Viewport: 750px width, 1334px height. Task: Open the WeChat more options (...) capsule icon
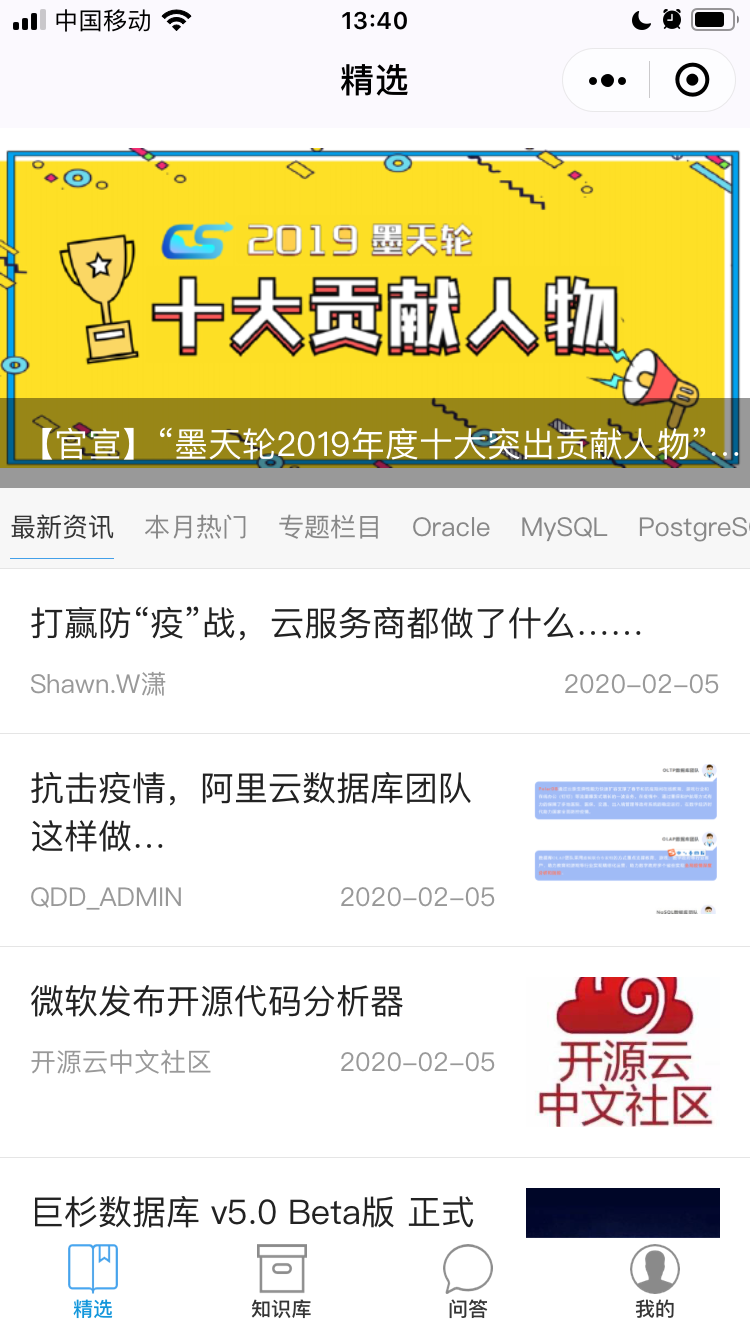605,80
